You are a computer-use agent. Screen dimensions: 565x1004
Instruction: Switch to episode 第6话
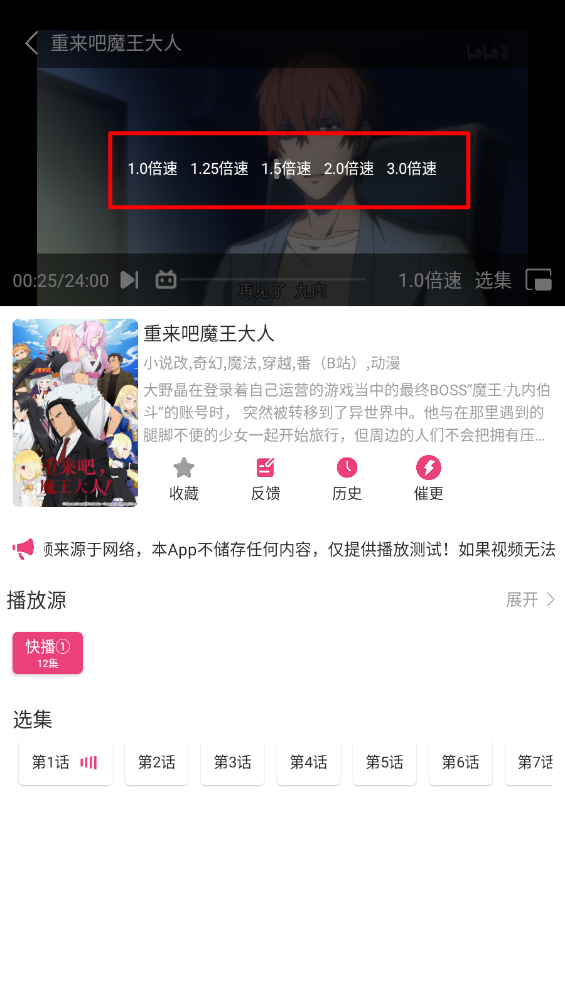pos(460,763)
